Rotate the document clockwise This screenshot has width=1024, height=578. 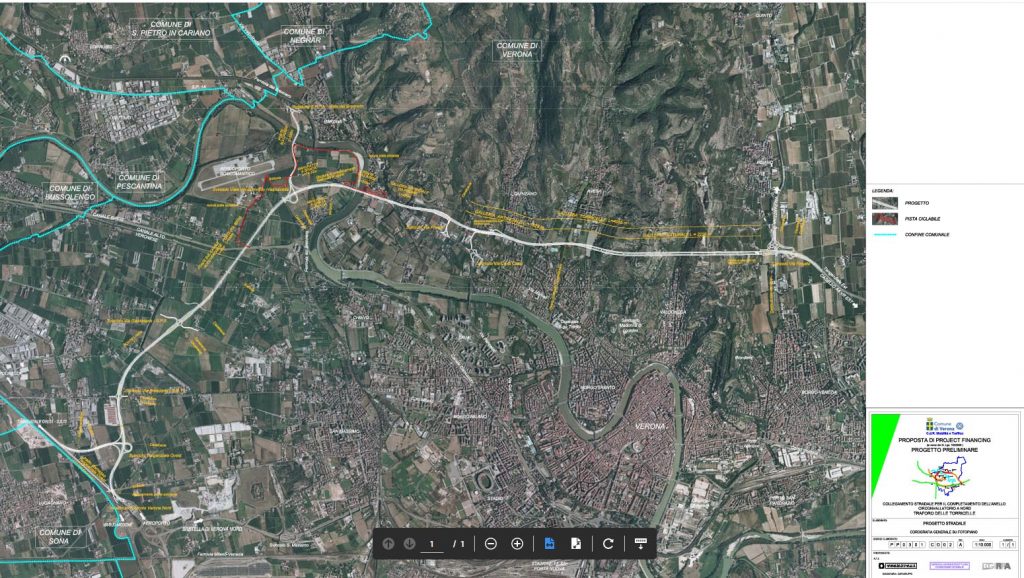pyautogui.click(x=608, y=543)
